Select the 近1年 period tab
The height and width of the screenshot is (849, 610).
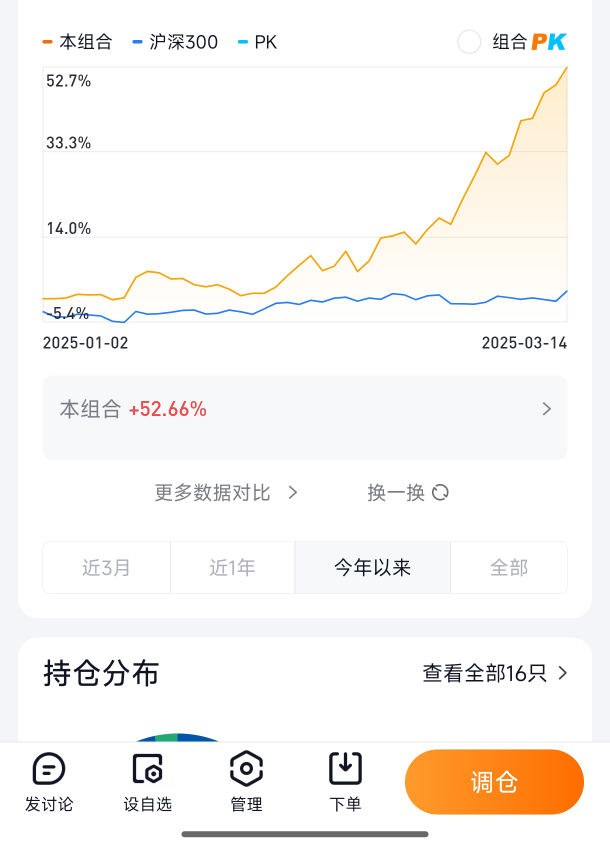(x=233, y=567)
